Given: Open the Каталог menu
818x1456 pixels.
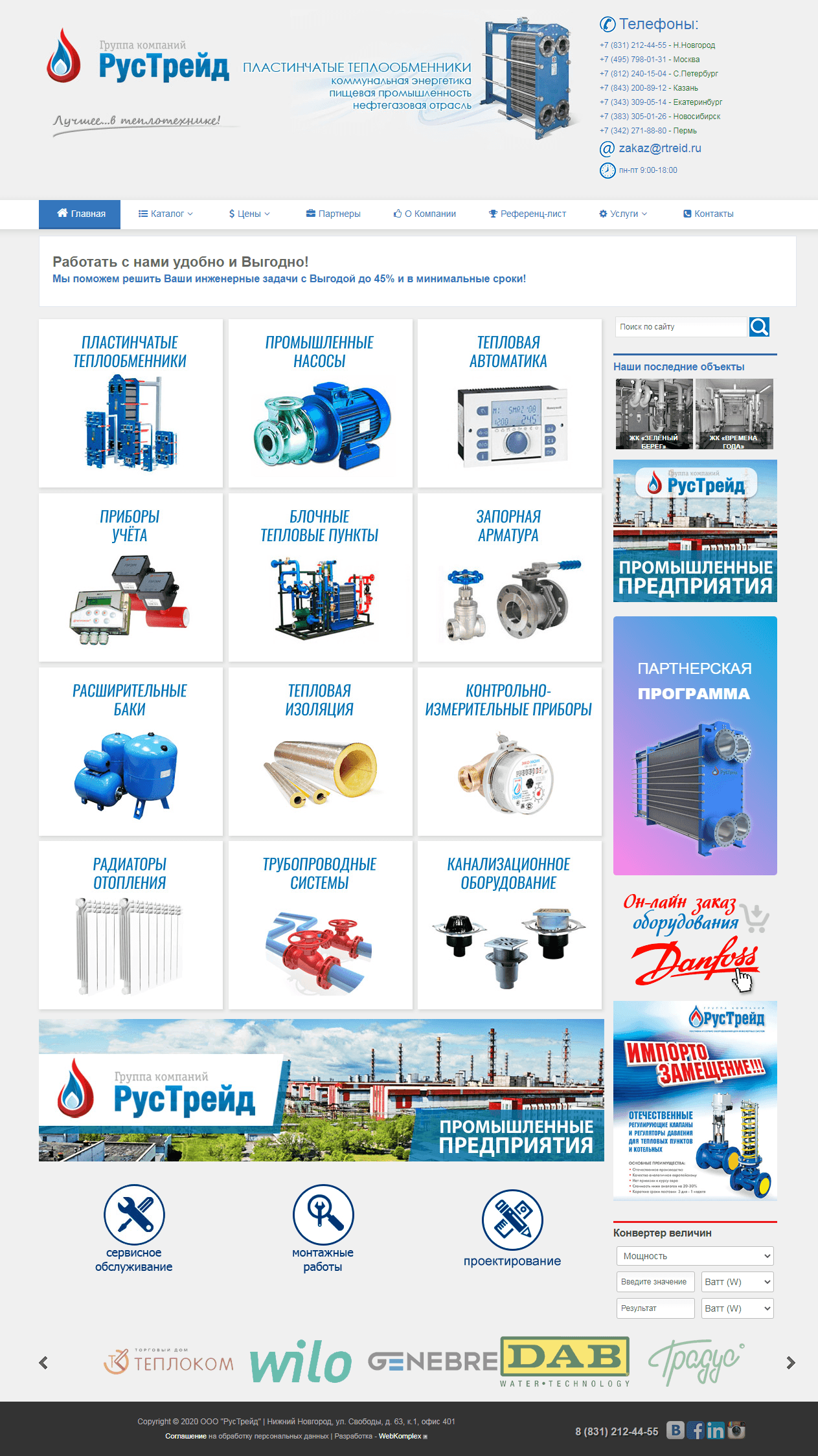Looking at the screenshot, I should pyautogui.click(x=166, y=214).
